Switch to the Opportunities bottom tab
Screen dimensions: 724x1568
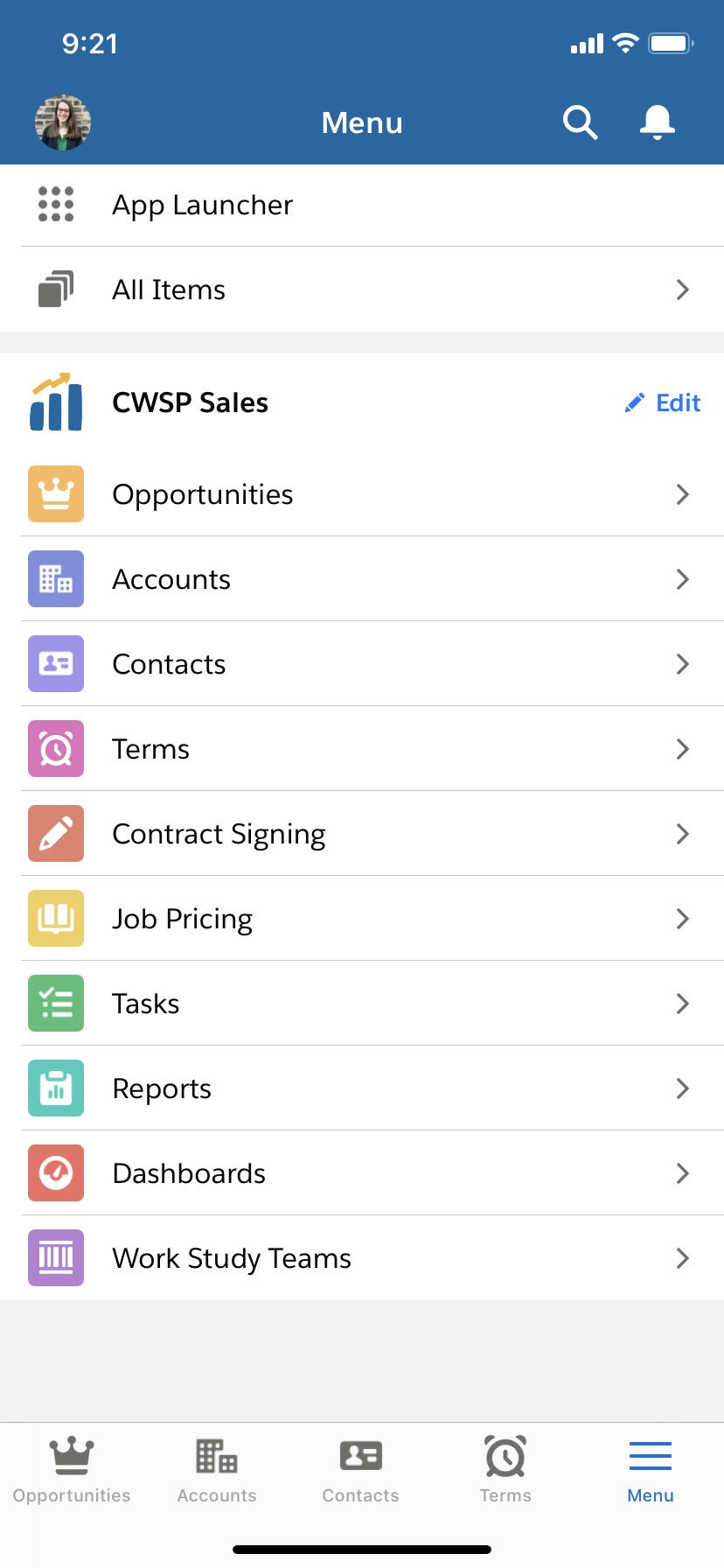[x=72, y=1470]
